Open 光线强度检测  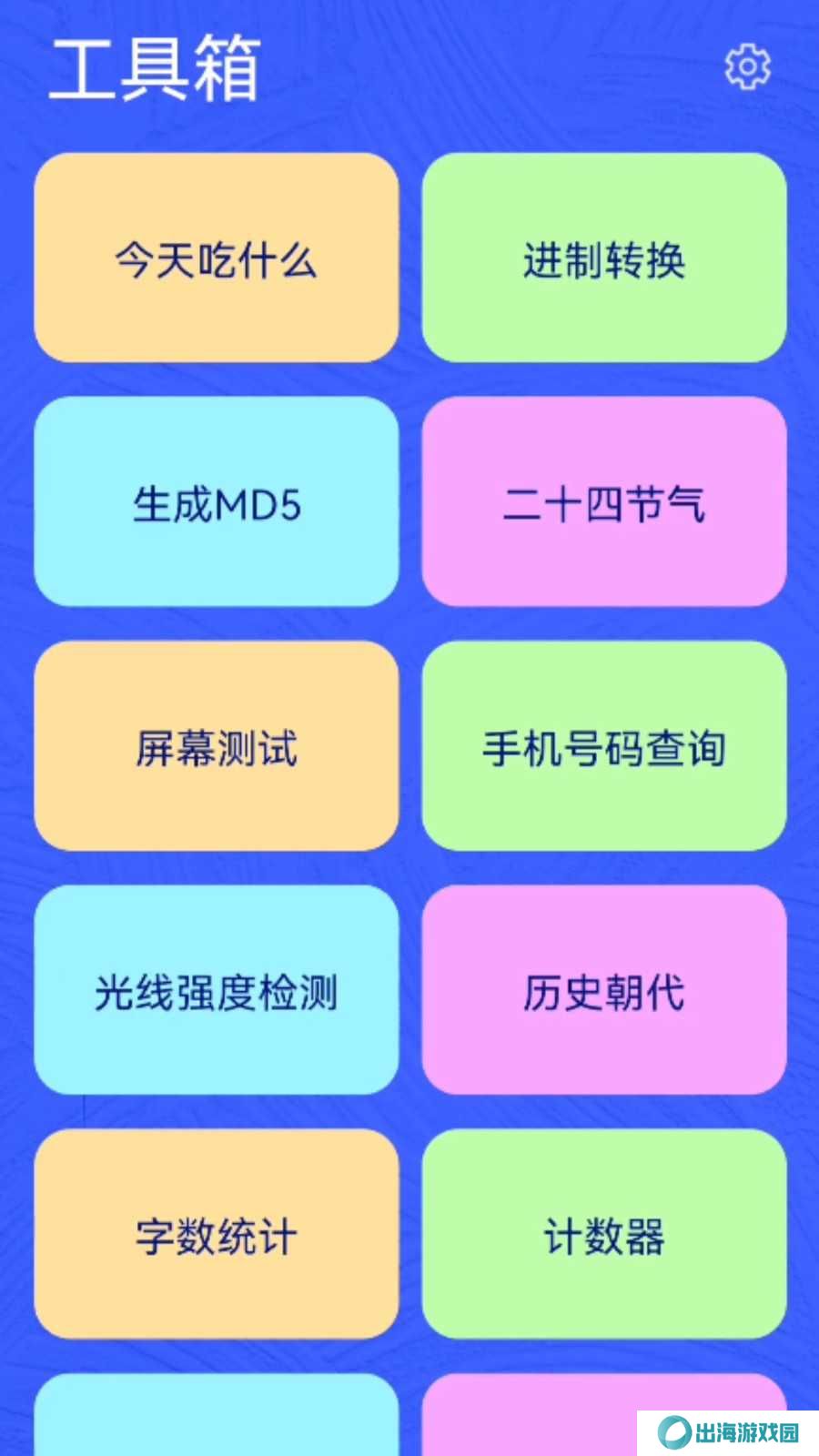(217, 989)
